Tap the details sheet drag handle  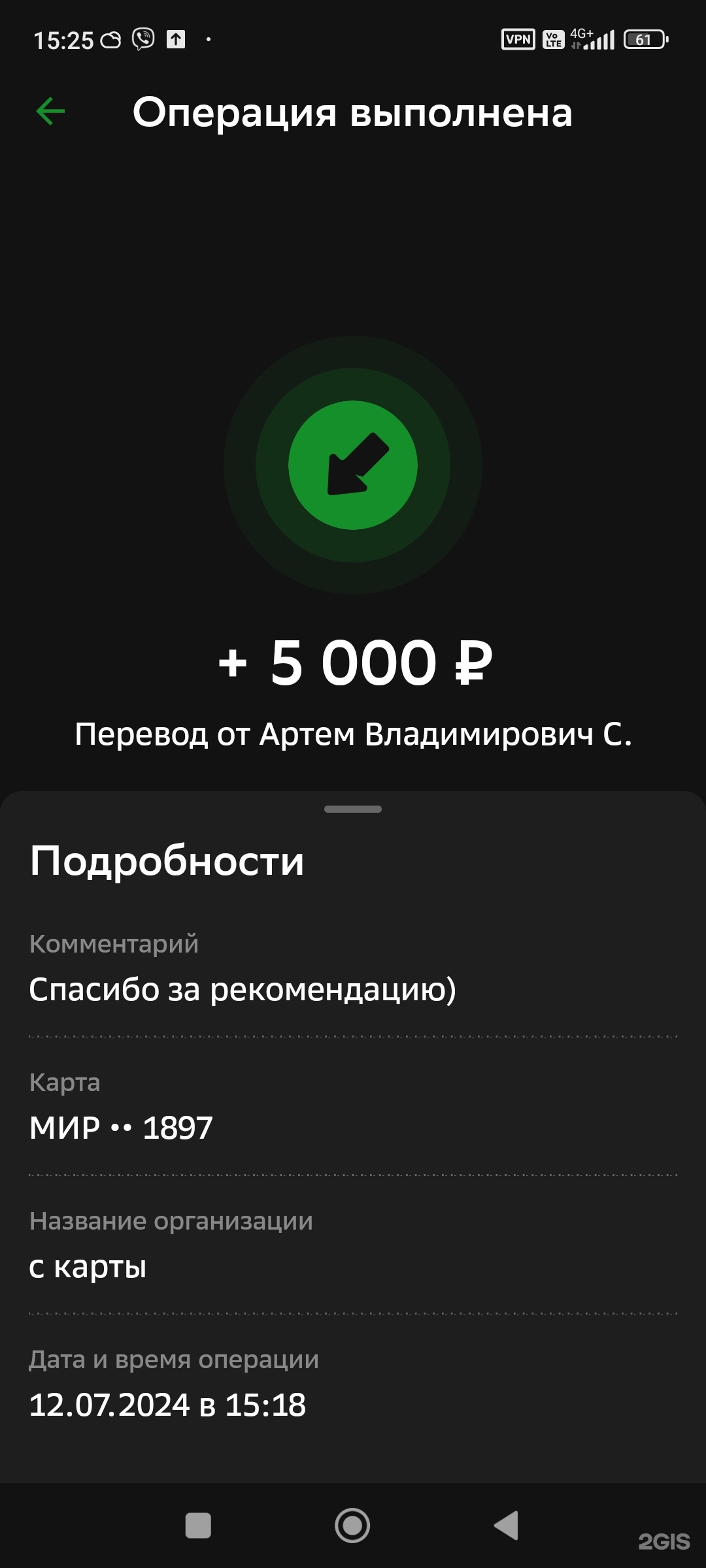coord(352,809)
